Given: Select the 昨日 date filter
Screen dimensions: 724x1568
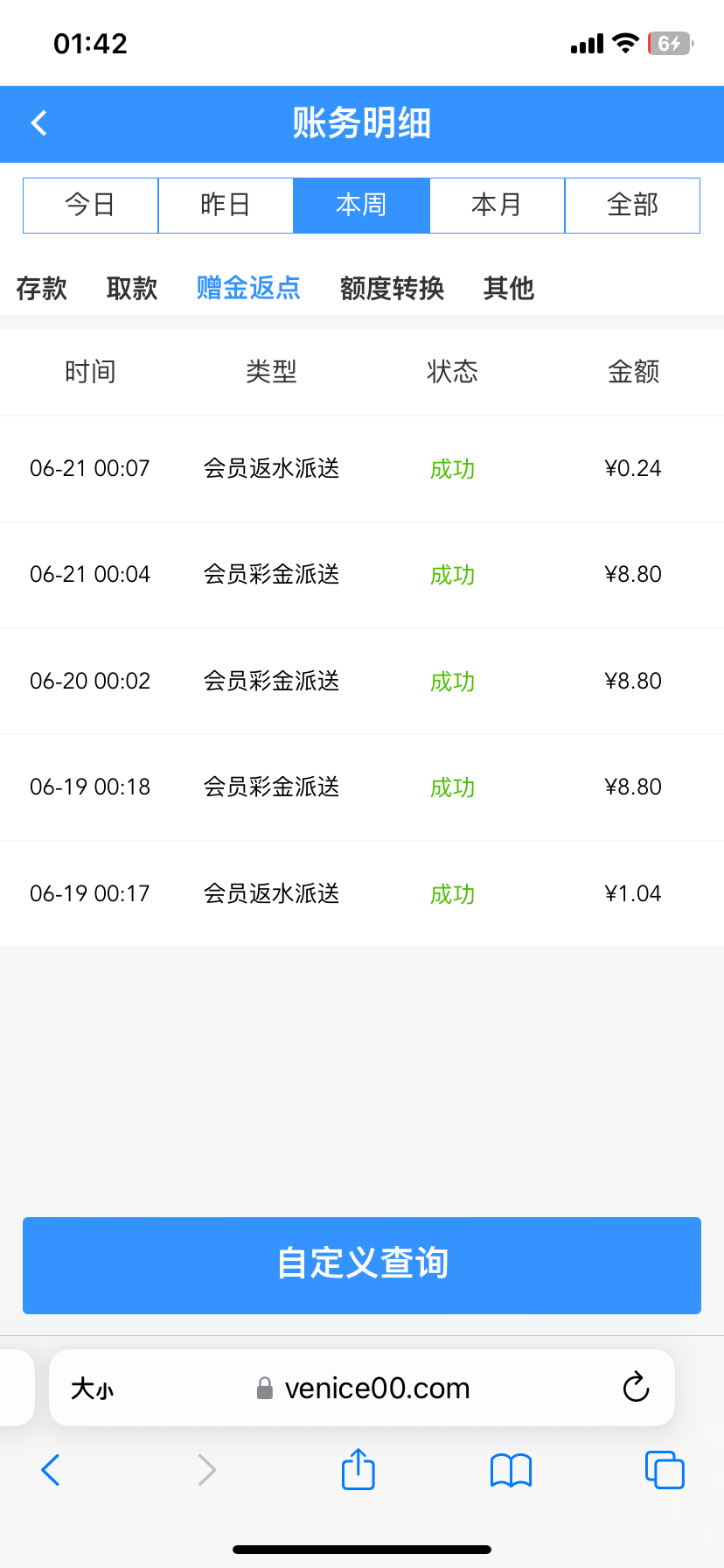Looking at the screenshot, I should [226, 206].
